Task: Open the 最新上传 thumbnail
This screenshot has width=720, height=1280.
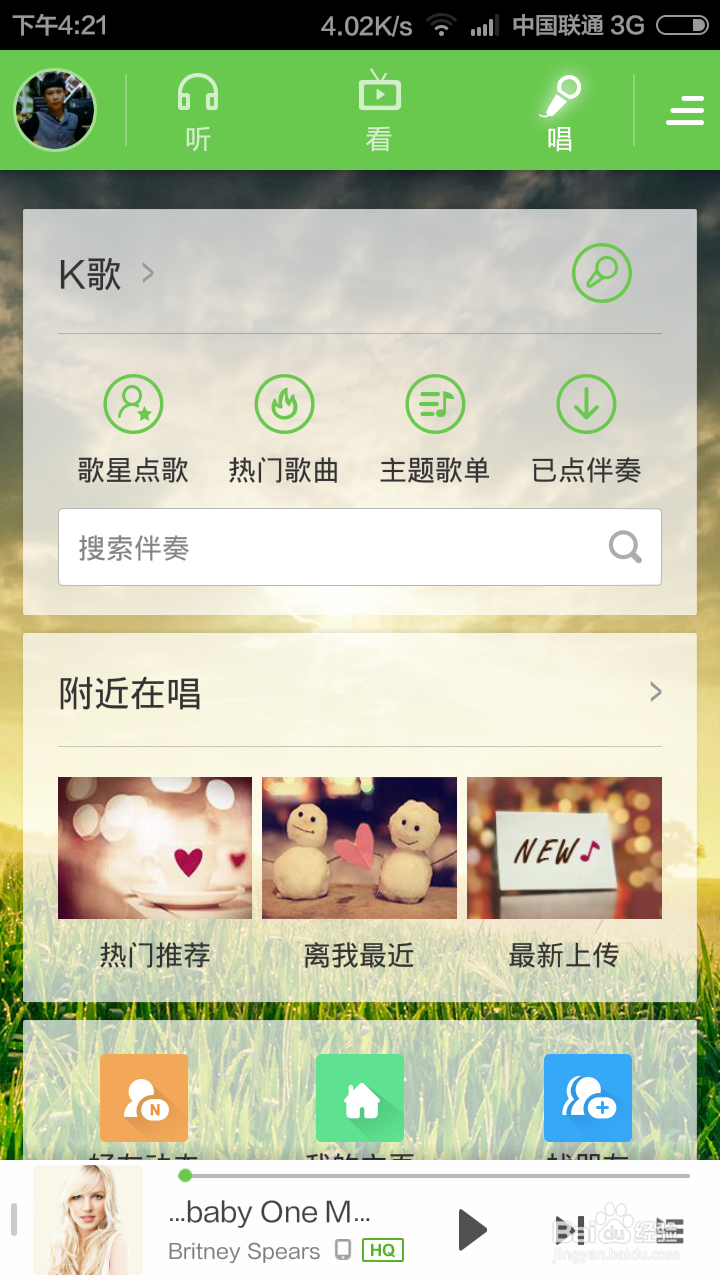Action: click(563, 847)
